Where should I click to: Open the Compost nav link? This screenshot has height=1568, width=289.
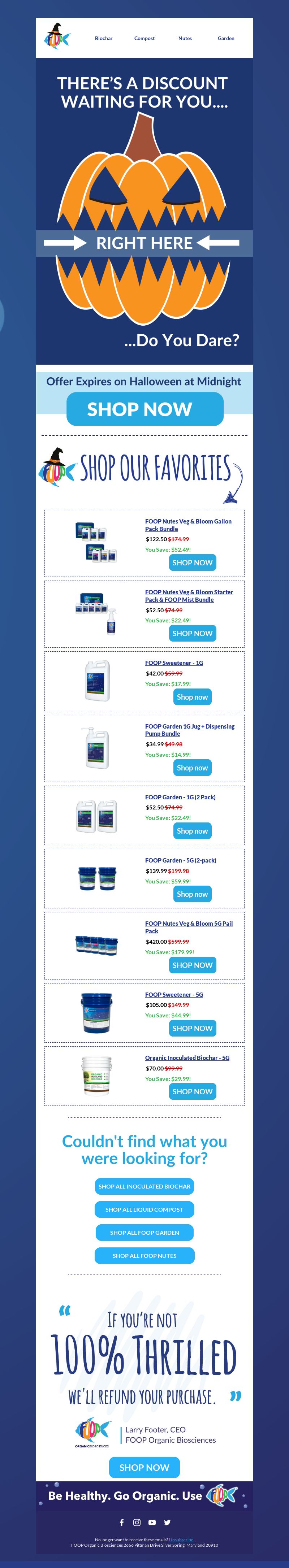pos(144,38)
